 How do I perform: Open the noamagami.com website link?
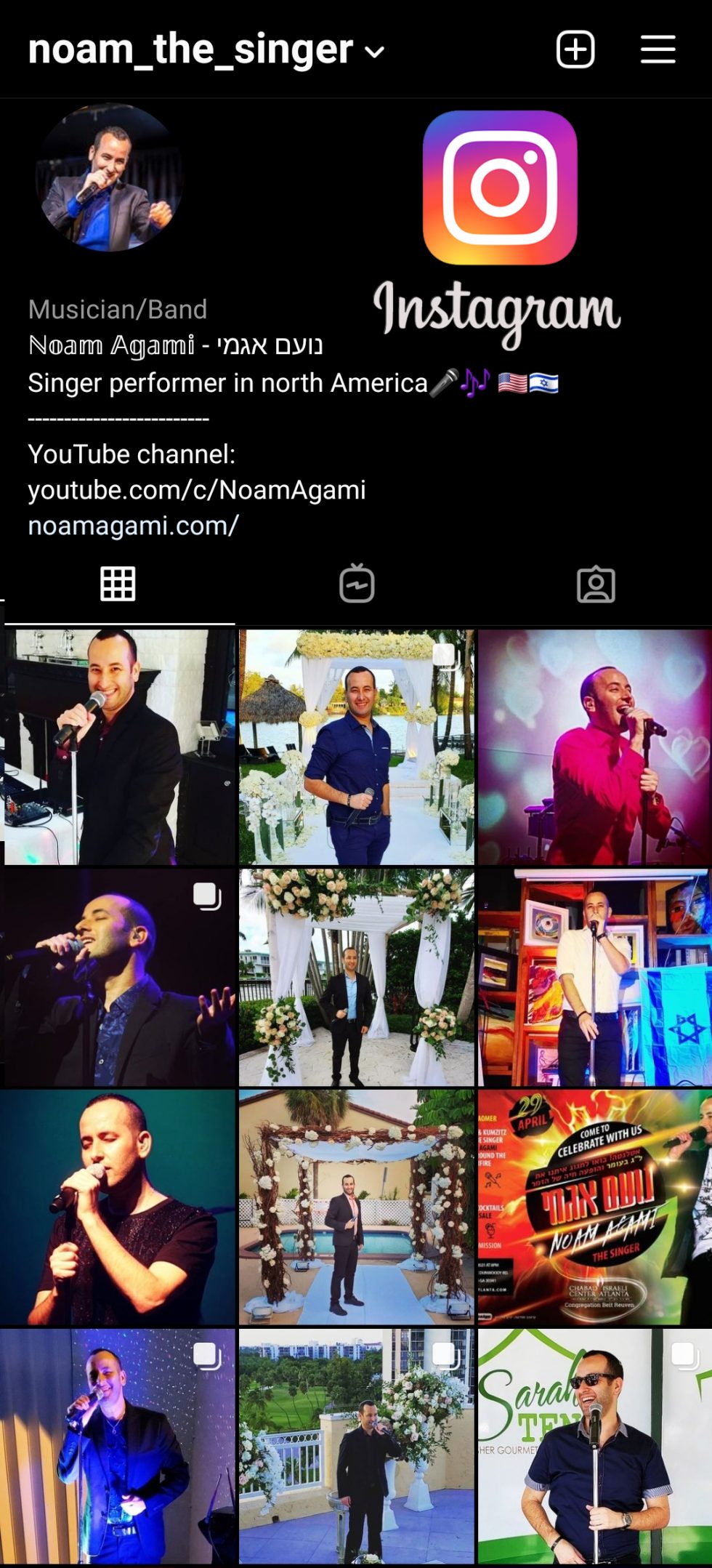[x=133, y=526]
